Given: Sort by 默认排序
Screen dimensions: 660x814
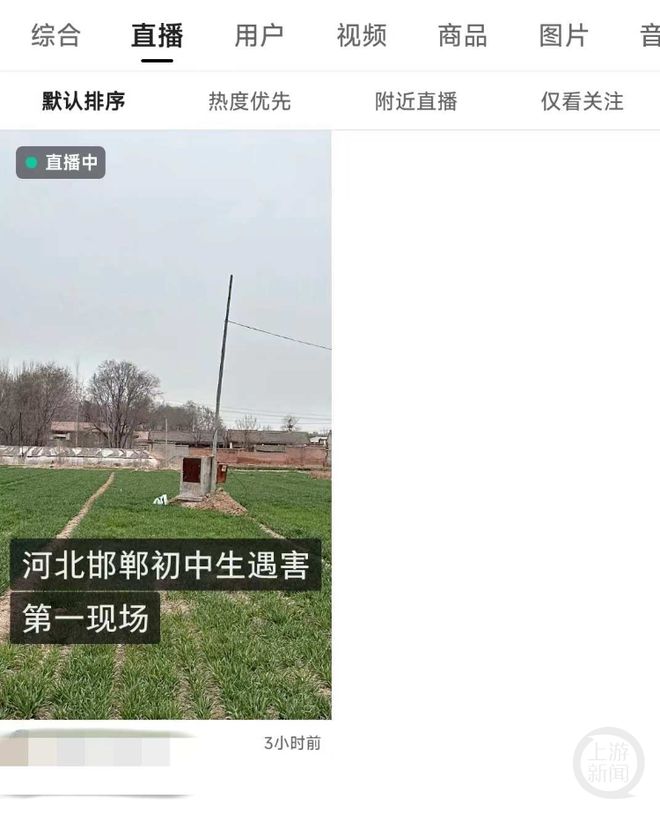Looking at the screenshot, I should coord(83,101).
